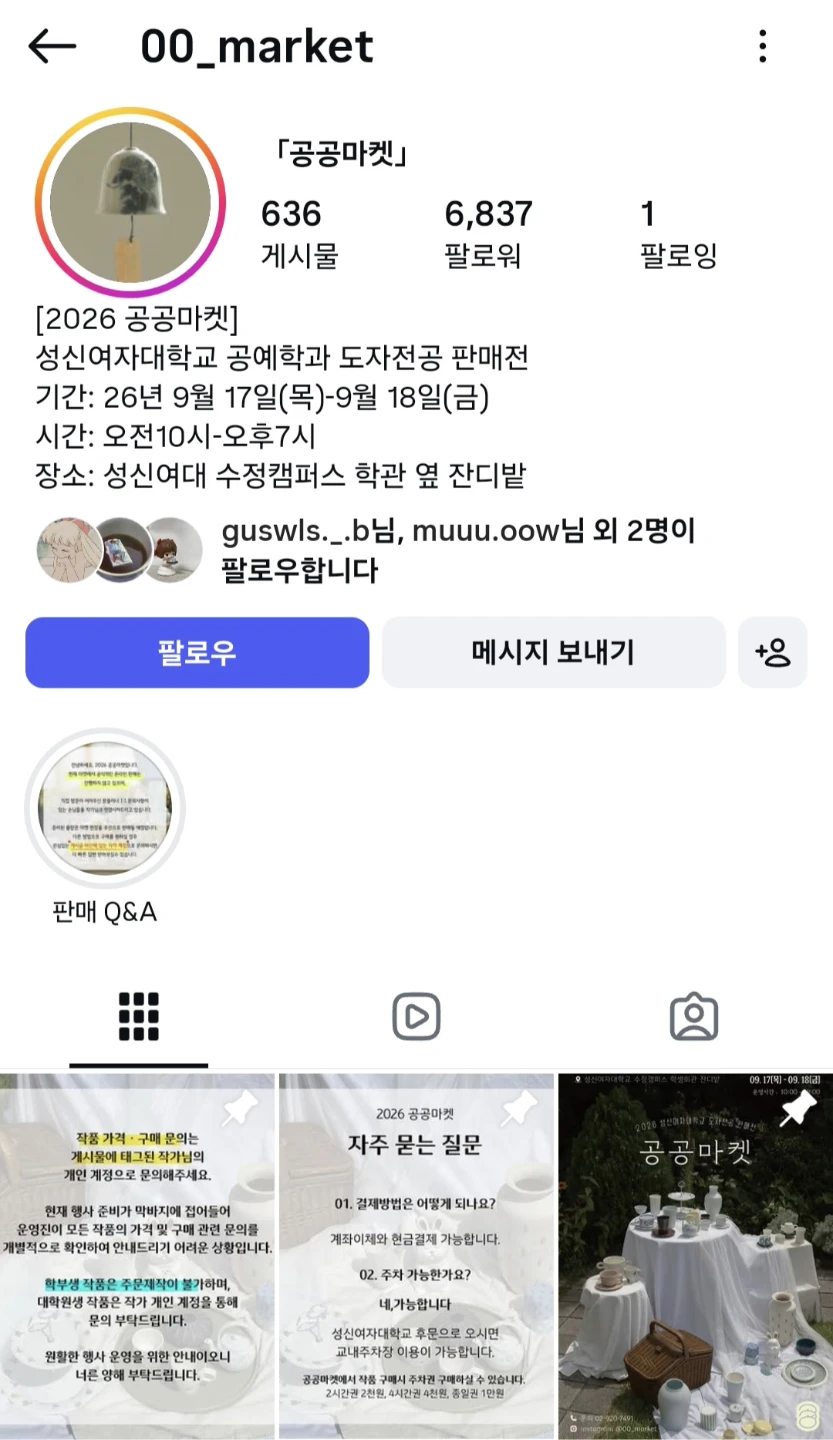
Task: View the profile picture story
Action: coord(131,203)
